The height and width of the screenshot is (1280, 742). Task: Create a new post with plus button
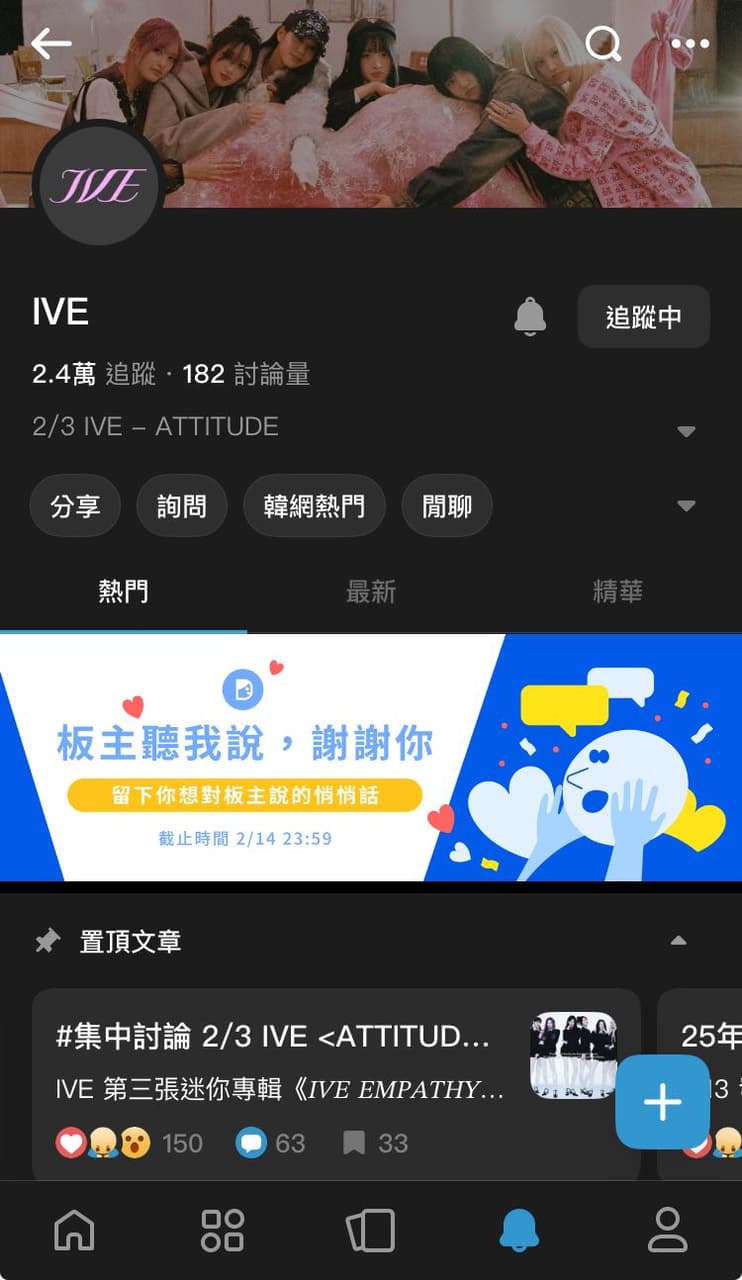tap(662, 1102)
